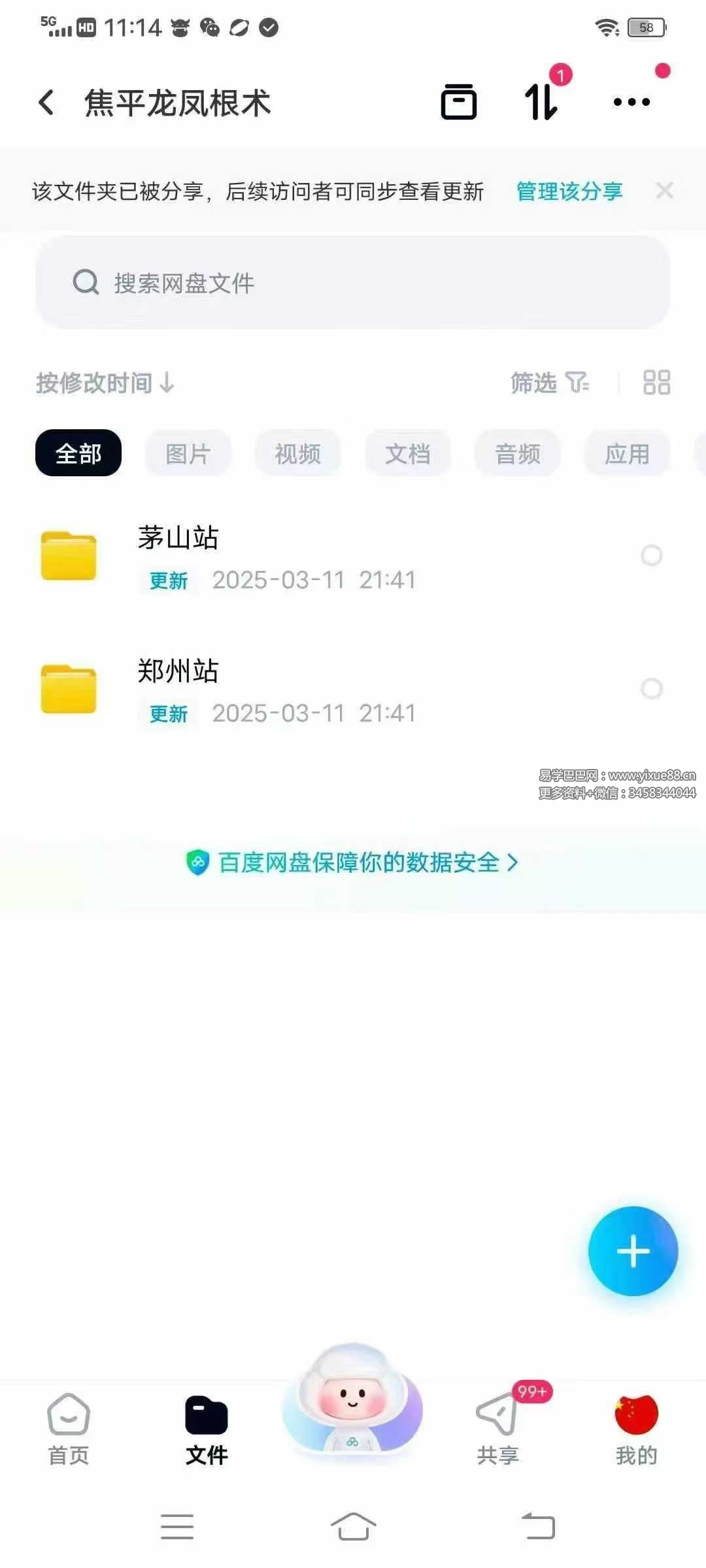Go to the 首页 tab

coord(69,1429)
